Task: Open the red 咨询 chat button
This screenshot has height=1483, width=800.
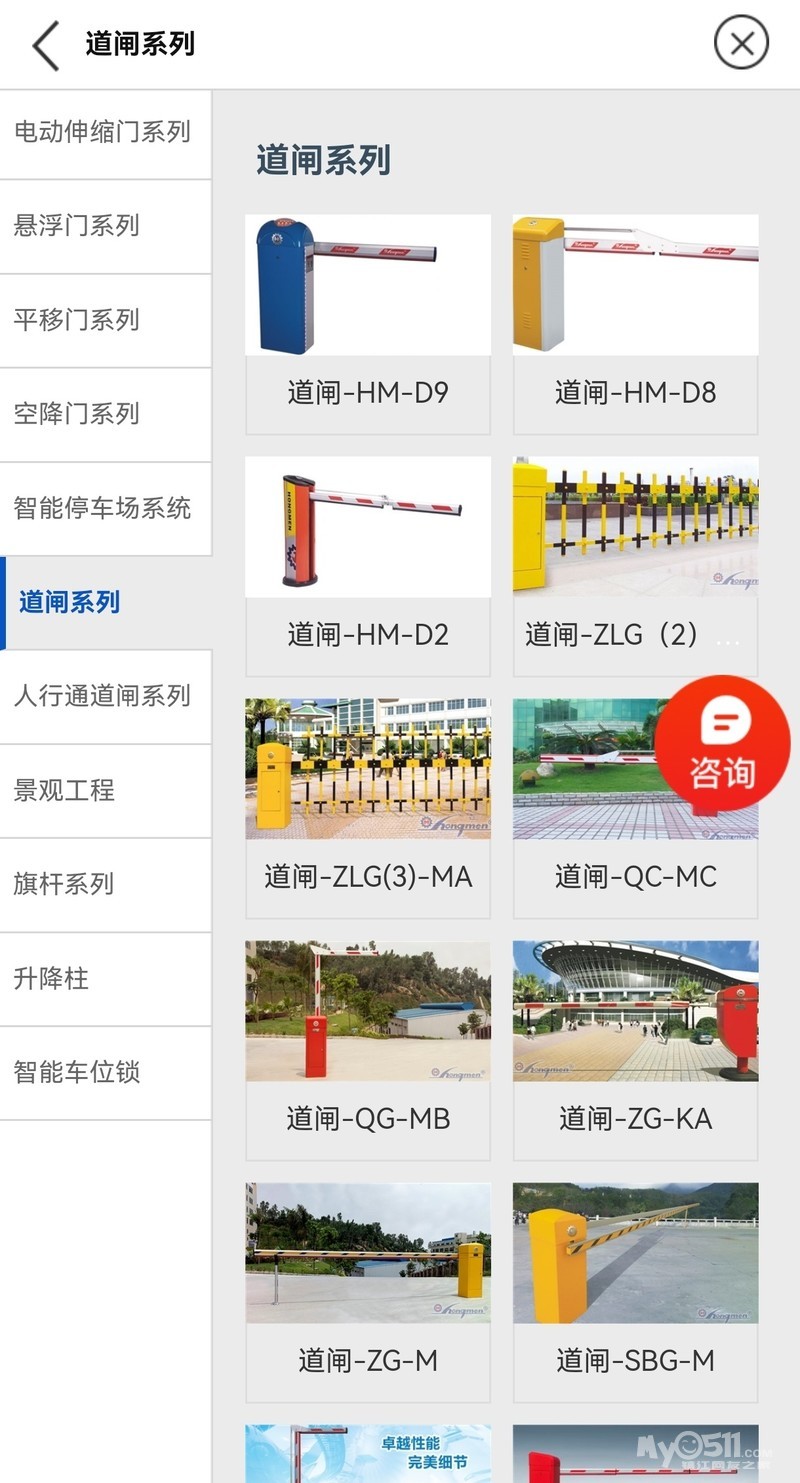Action: (x=722, y=744)
